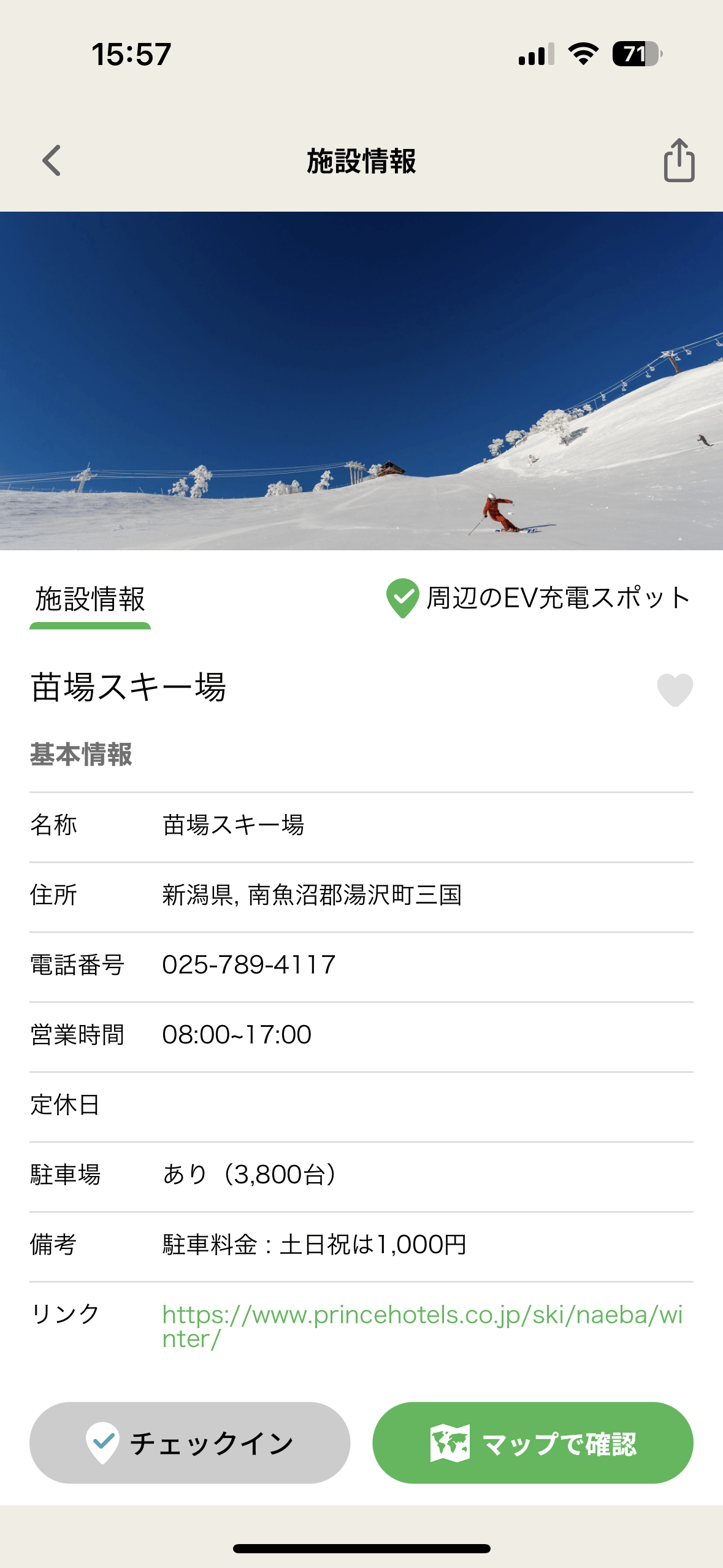Tap the チェックイン button
The height and width of the screenshot is (1568, 723).
click(189, 1443)
